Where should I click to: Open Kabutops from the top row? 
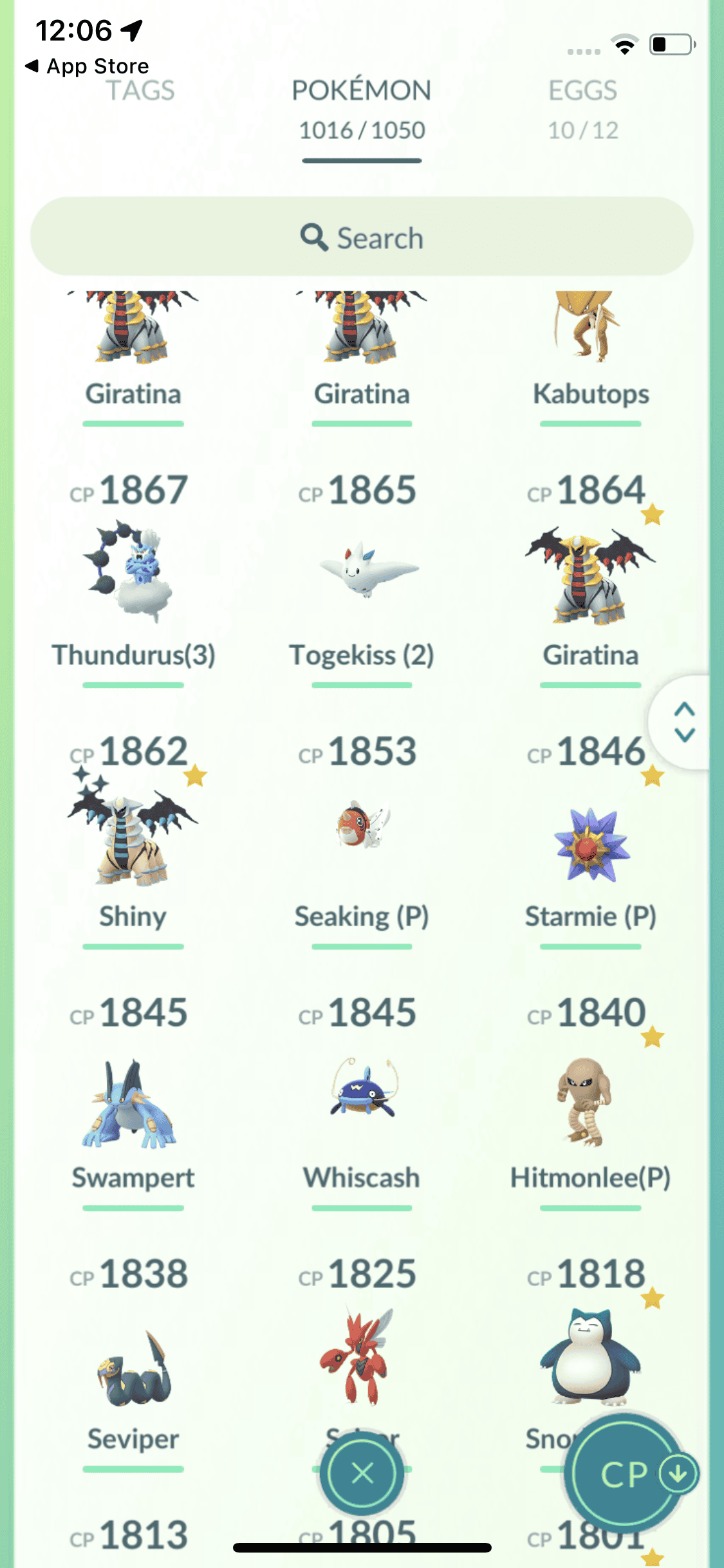click(x=590, y=335)
